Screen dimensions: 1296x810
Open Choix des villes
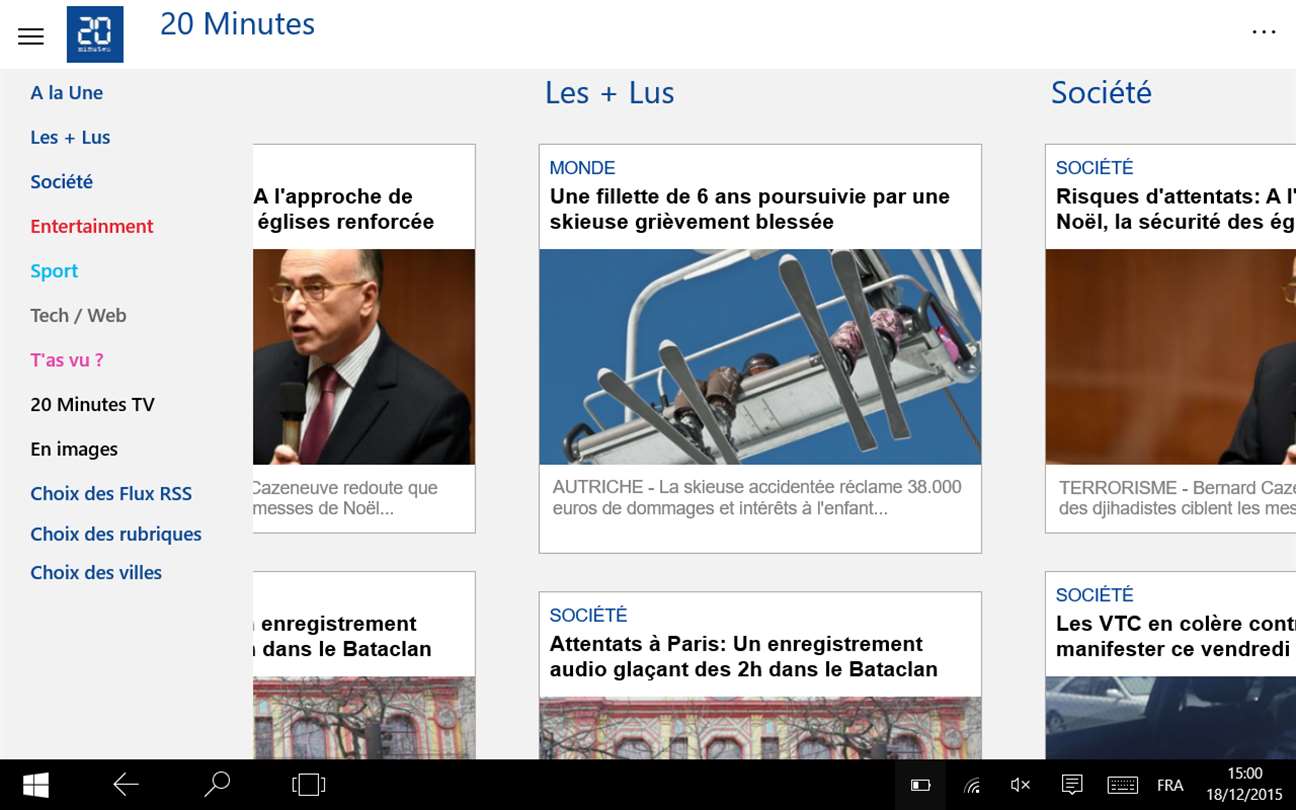96,573
